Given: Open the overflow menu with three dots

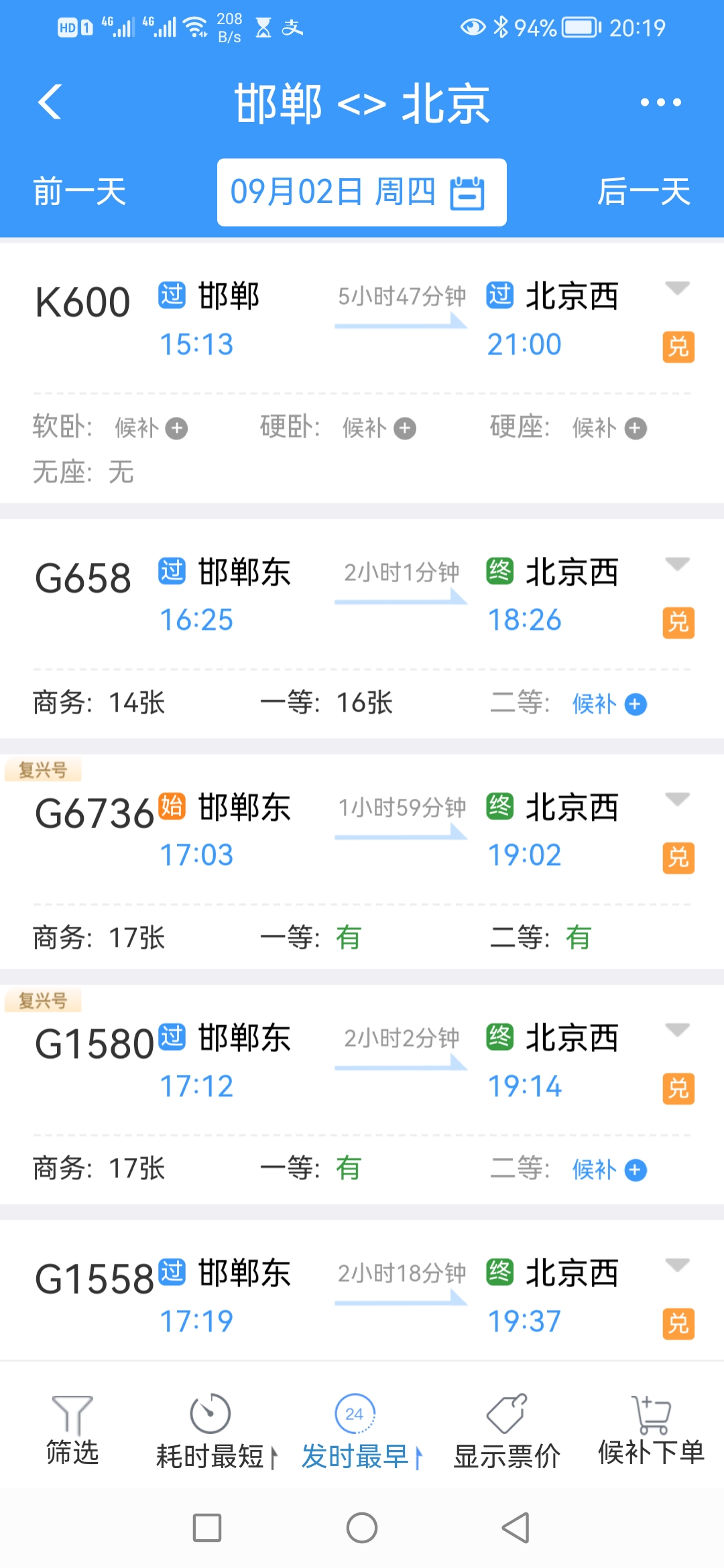Looking at the screenshot, I should [x=660, y=102].
